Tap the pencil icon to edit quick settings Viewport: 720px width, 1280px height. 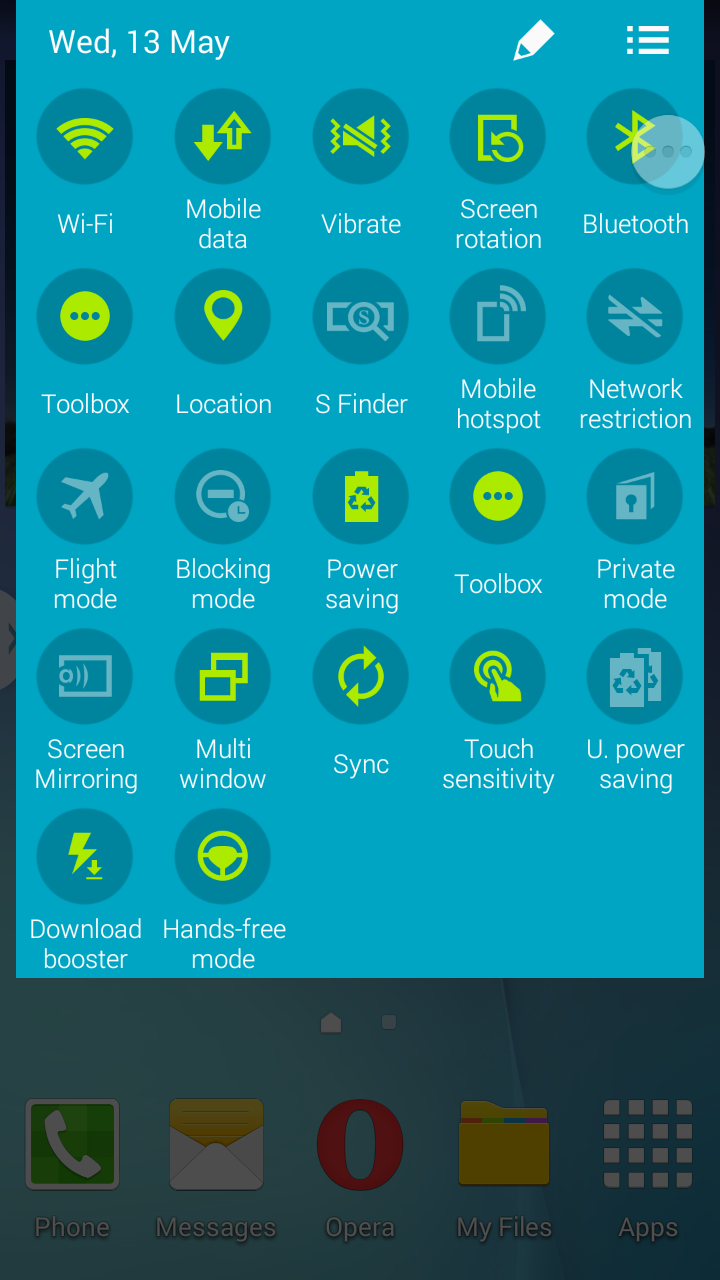pyautogui.click(x=533, y=42)
